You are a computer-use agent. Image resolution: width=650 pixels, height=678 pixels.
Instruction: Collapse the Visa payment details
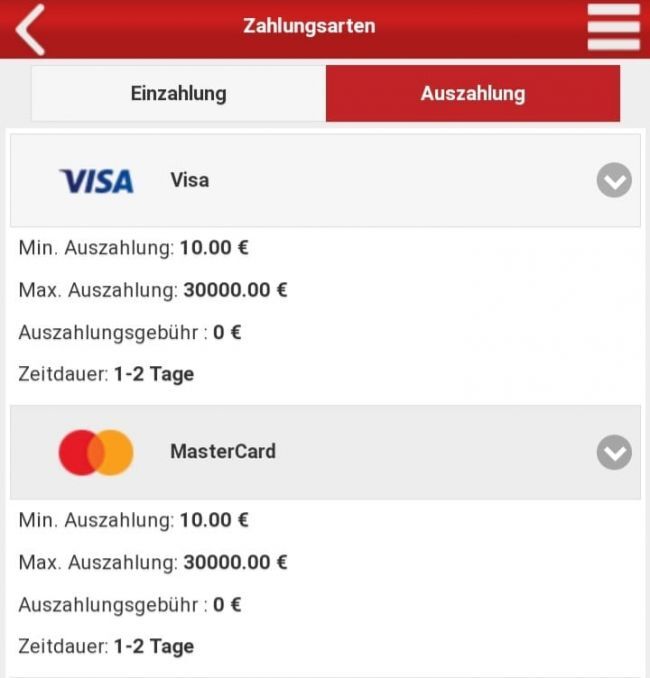pos(614,181)
